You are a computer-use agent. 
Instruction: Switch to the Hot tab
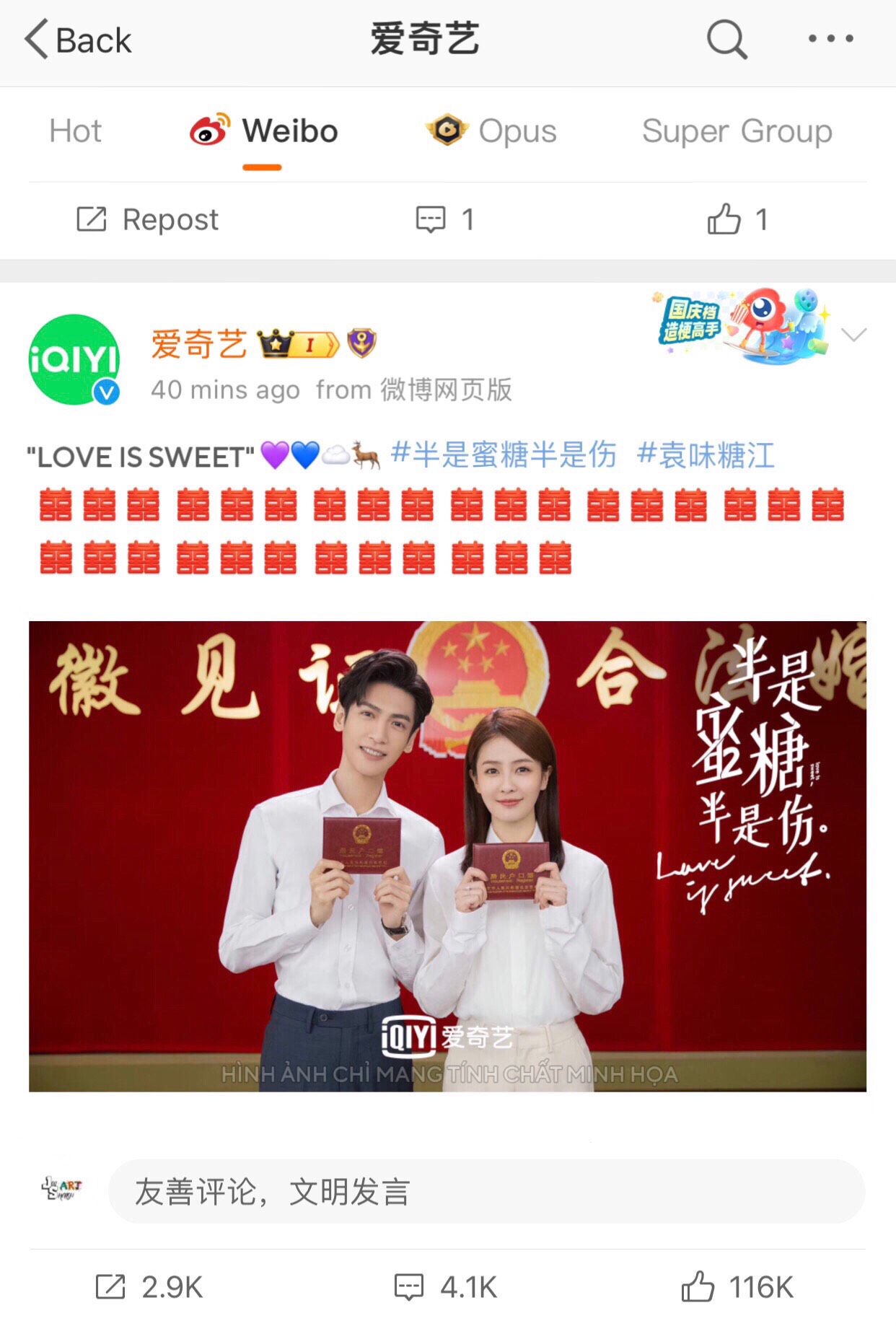(75, 131)
